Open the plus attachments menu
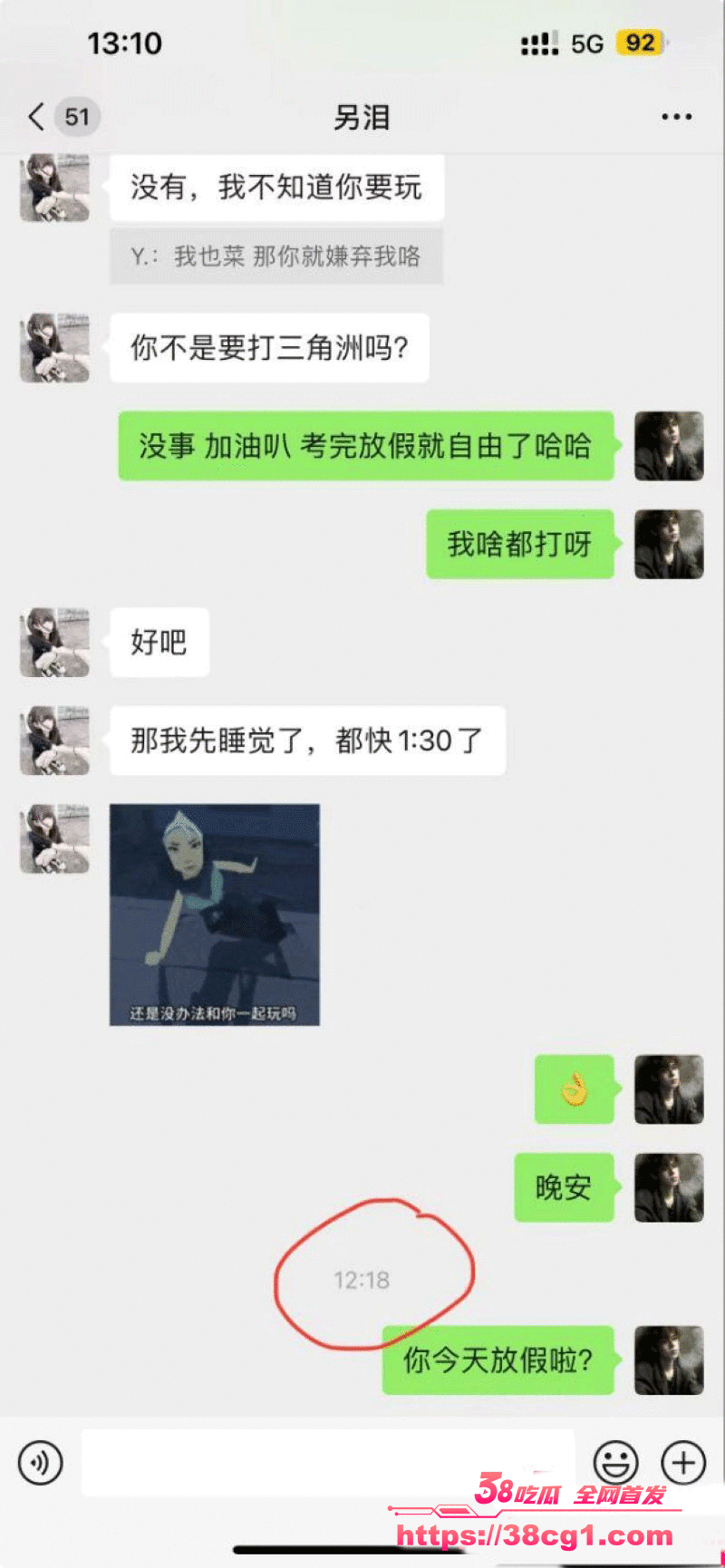 (x=683, y=1461)
